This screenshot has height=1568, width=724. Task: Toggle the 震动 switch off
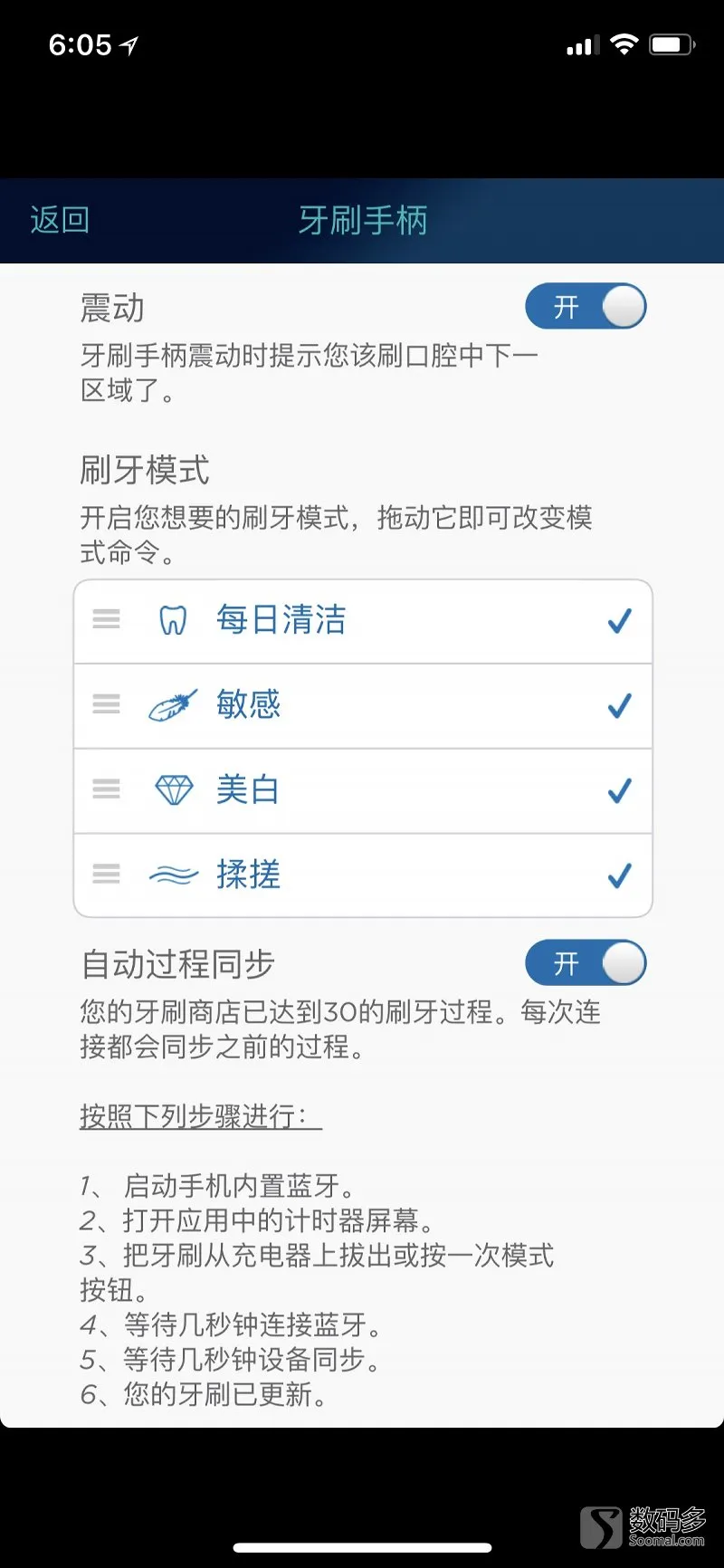[x=586, y=306]
